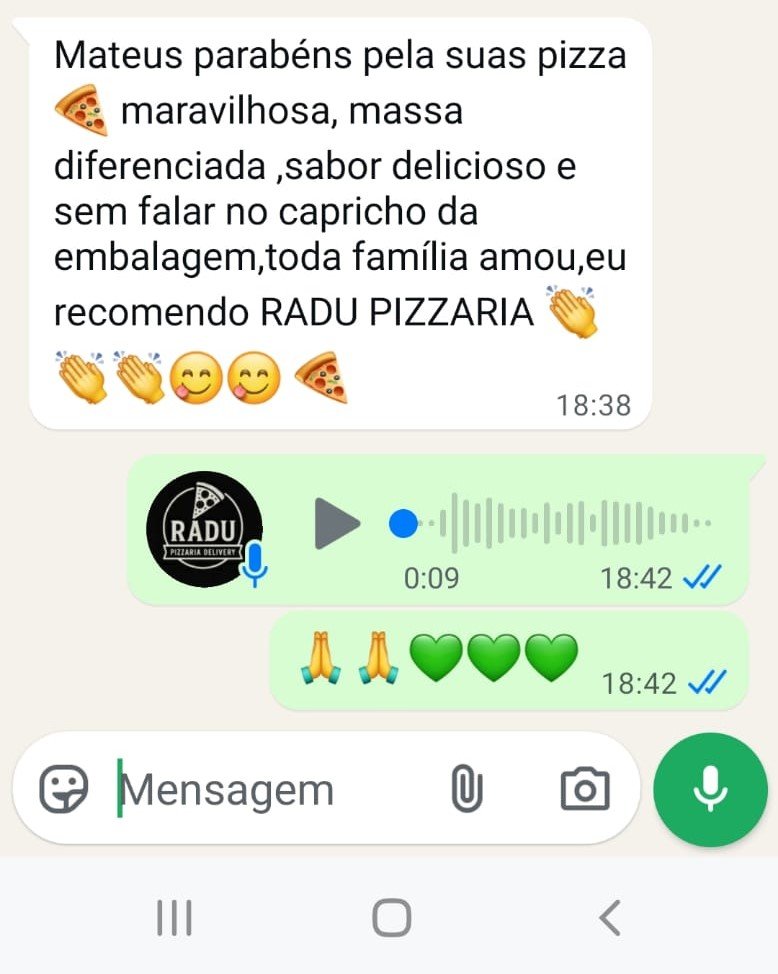
Task: Go to the system home screen
Action: 391,916
